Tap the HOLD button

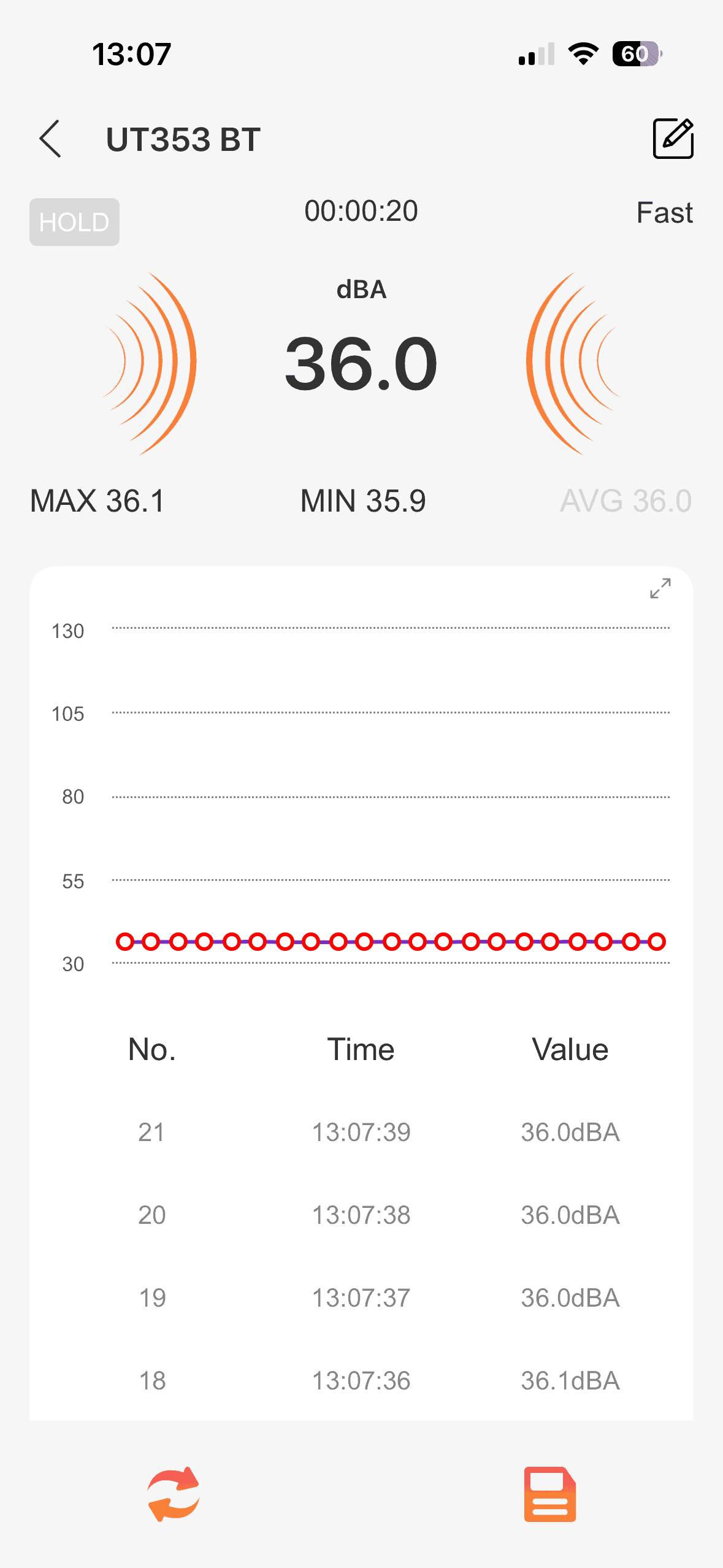(74, 222)
